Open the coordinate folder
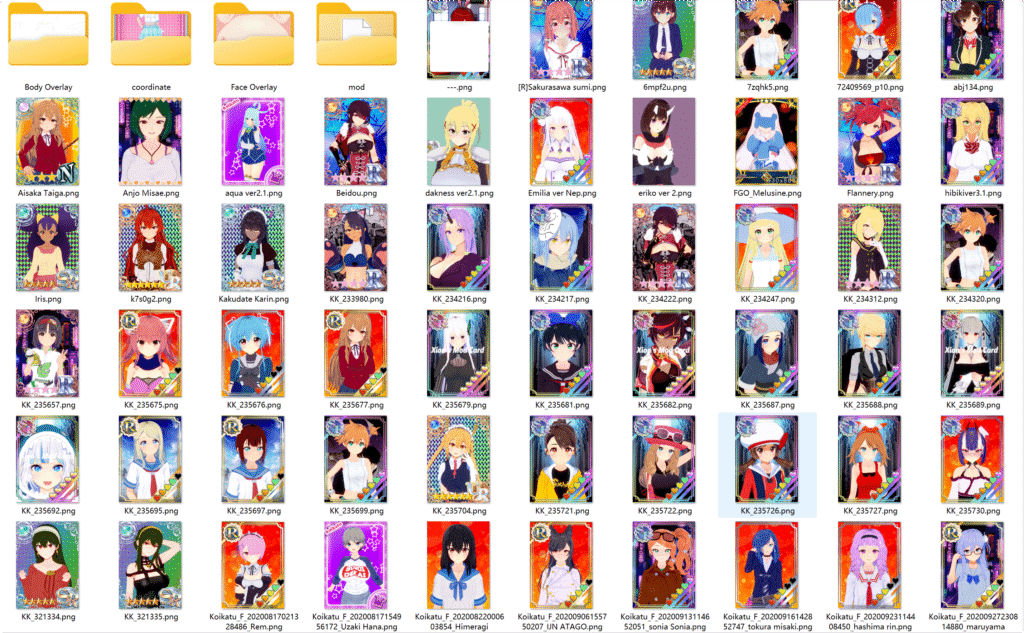 [x=151, y=38]
